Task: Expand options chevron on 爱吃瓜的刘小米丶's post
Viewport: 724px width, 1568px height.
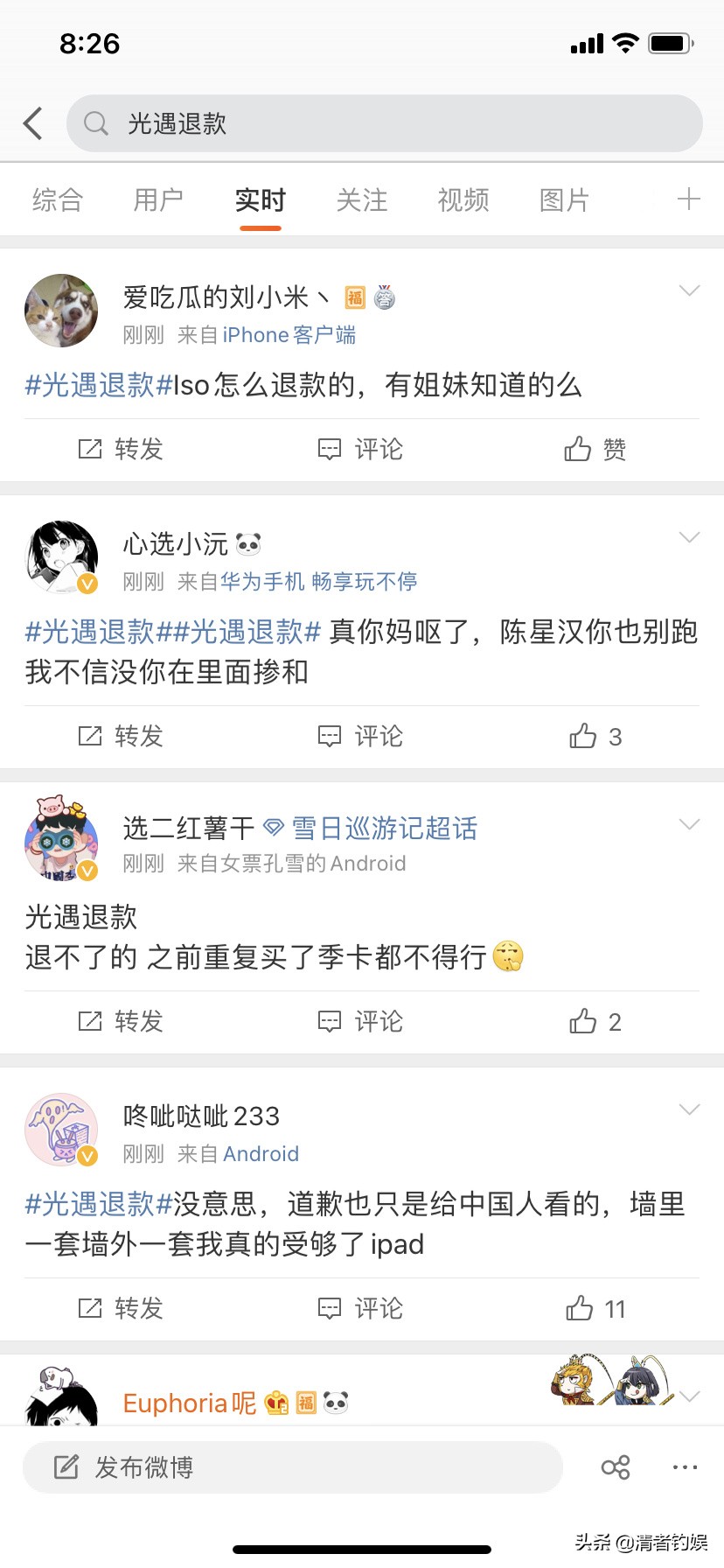Action: point(690,290)
